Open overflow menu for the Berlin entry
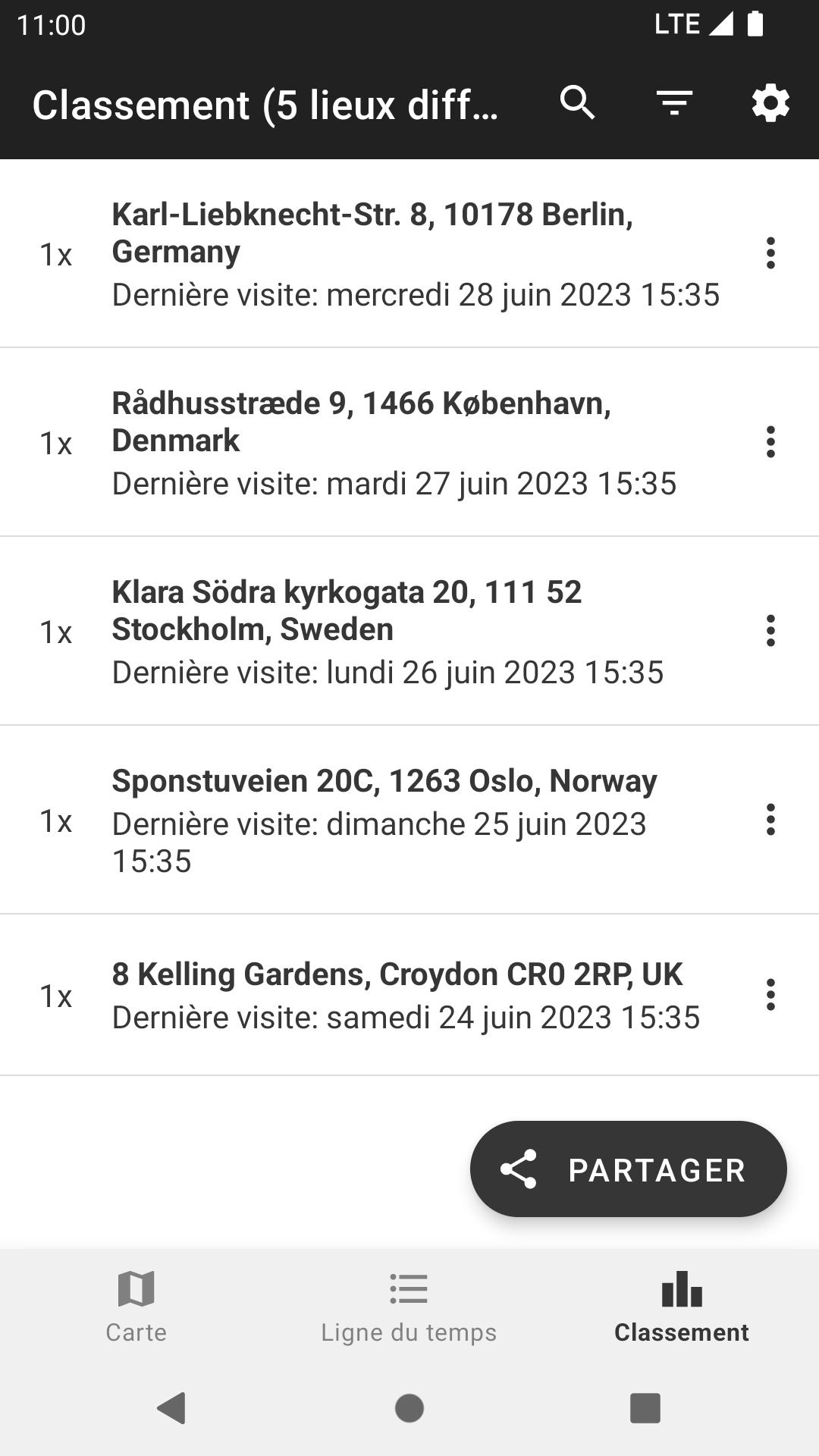 coord(770,253)
